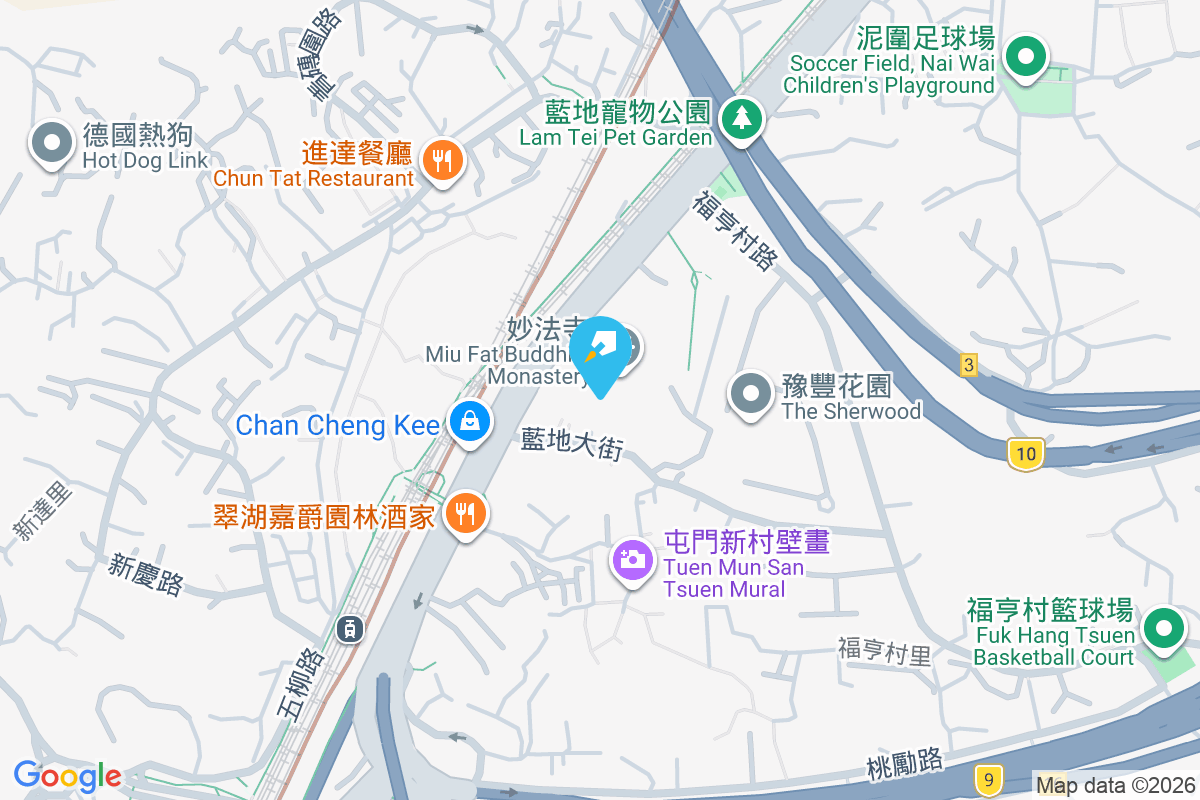Image resolution: width=1200 pixels, height=800 pixels.
Task: Open the Chan Cheng Kee shop pin
Action: pos(468,423)
